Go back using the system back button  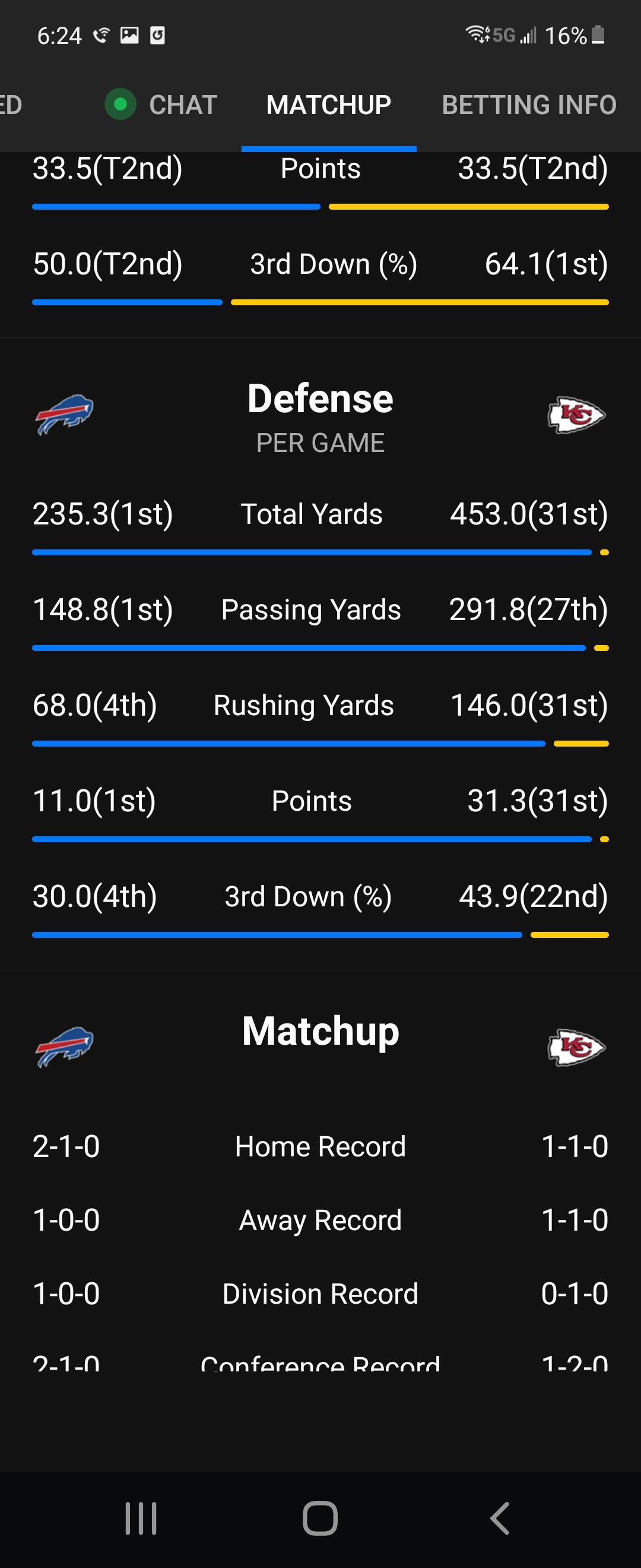pos(499,1518)
